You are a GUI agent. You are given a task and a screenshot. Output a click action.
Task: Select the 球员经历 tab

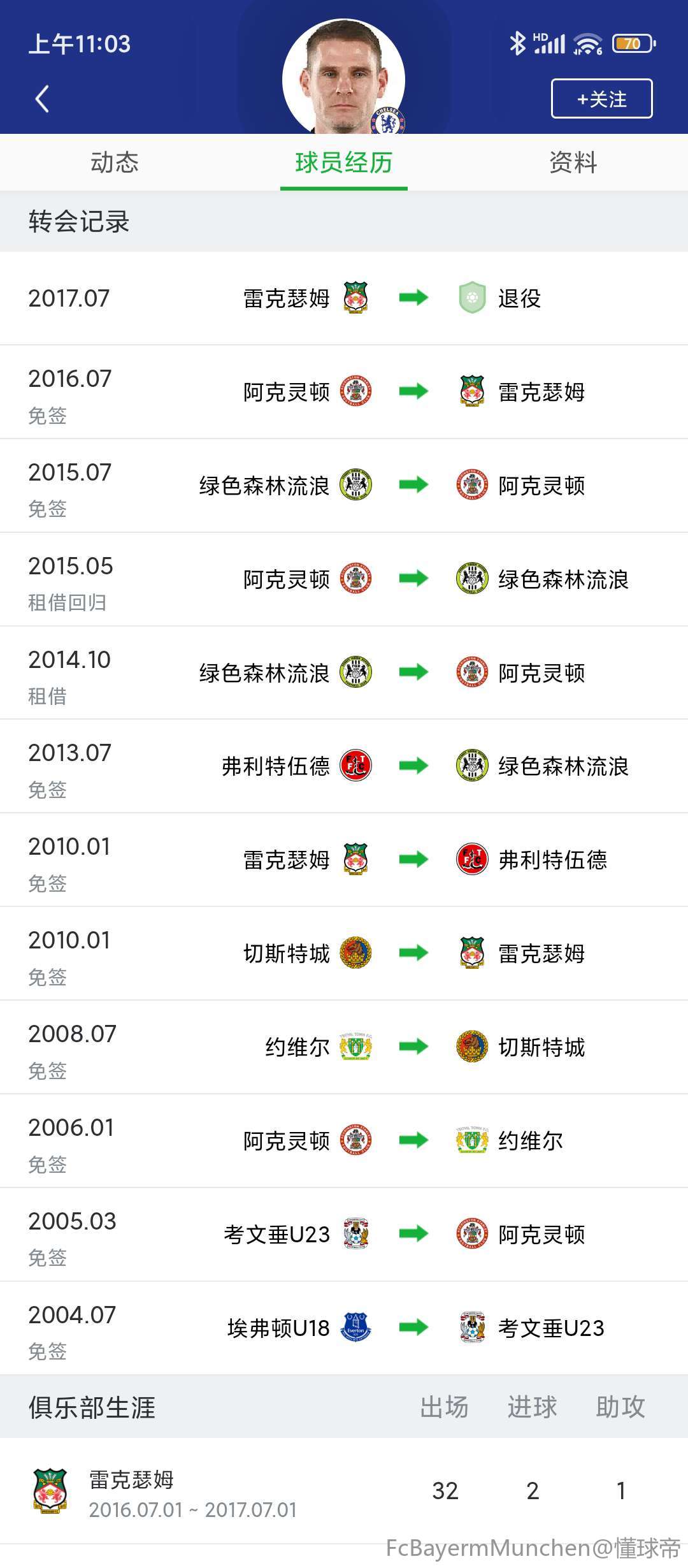coord(344,163)
